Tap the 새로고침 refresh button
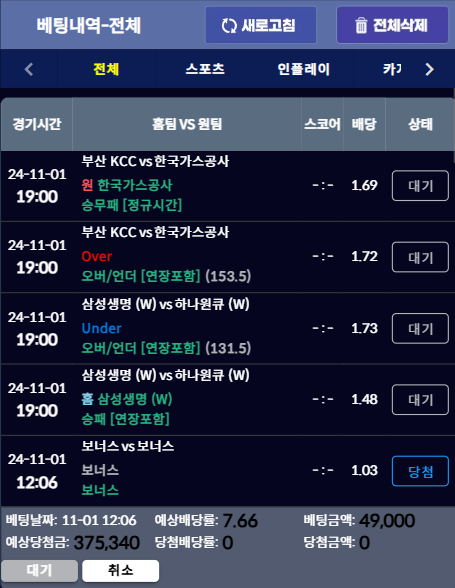This screenshot has height=588, width=455. (x=261, y=25)
